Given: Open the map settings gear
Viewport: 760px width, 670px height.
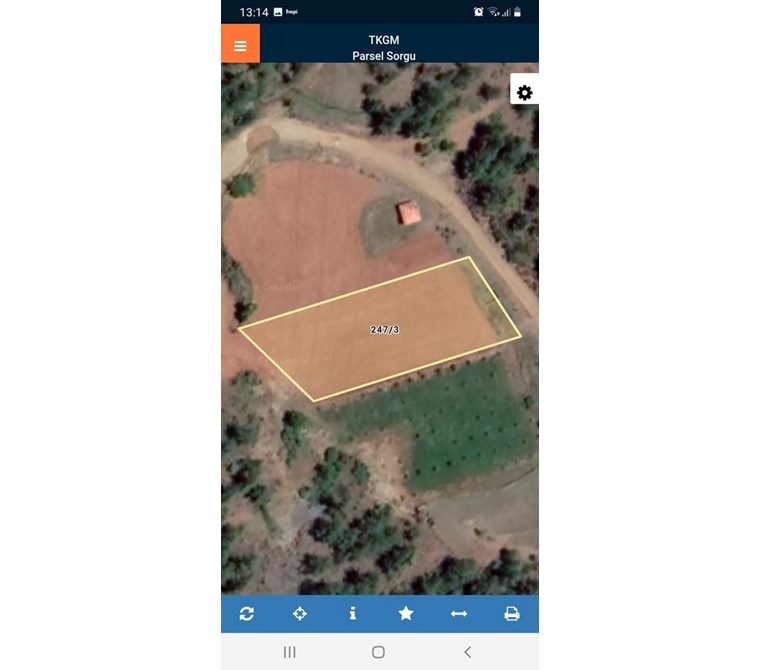Looking at the screenshot, I should click(x=524, y=93).
